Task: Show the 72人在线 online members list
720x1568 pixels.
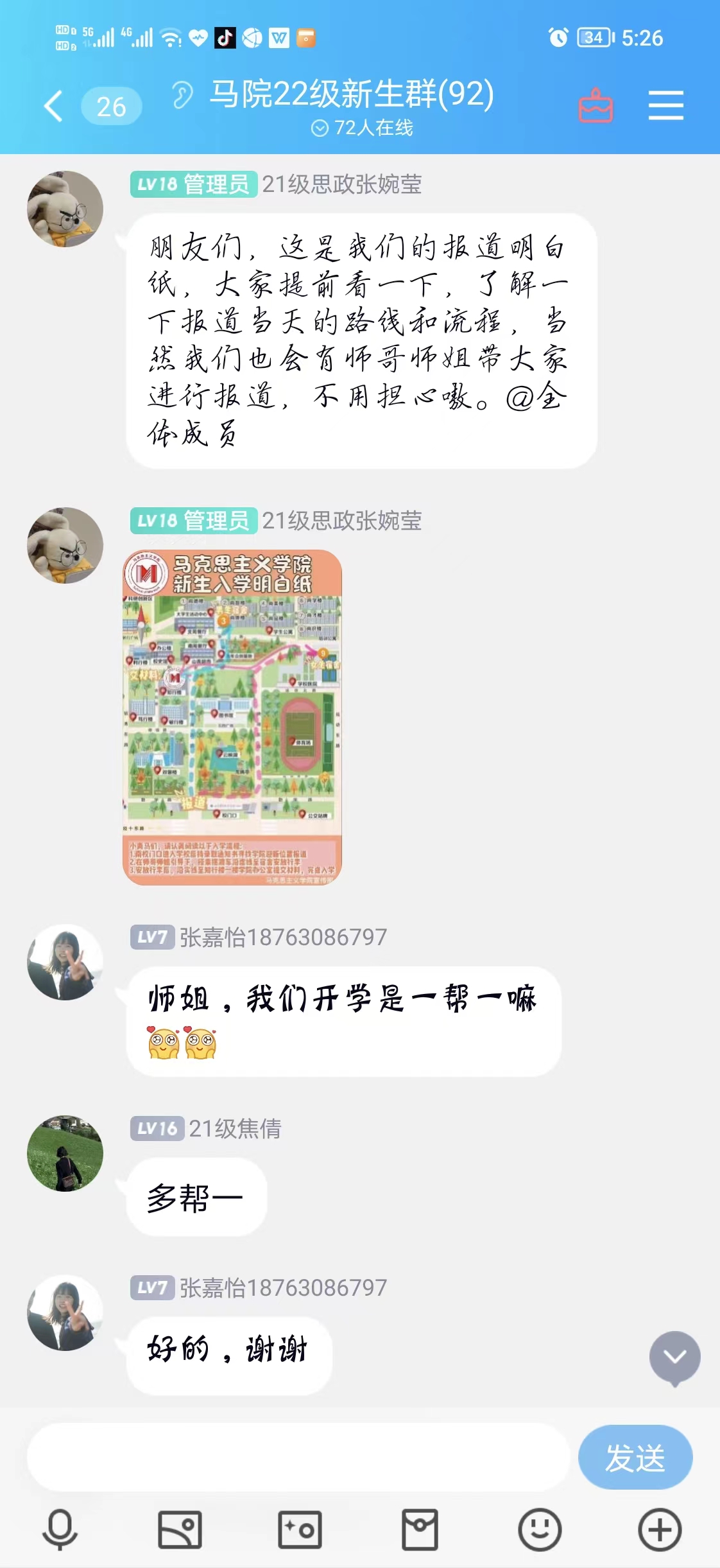Action: 362,128
